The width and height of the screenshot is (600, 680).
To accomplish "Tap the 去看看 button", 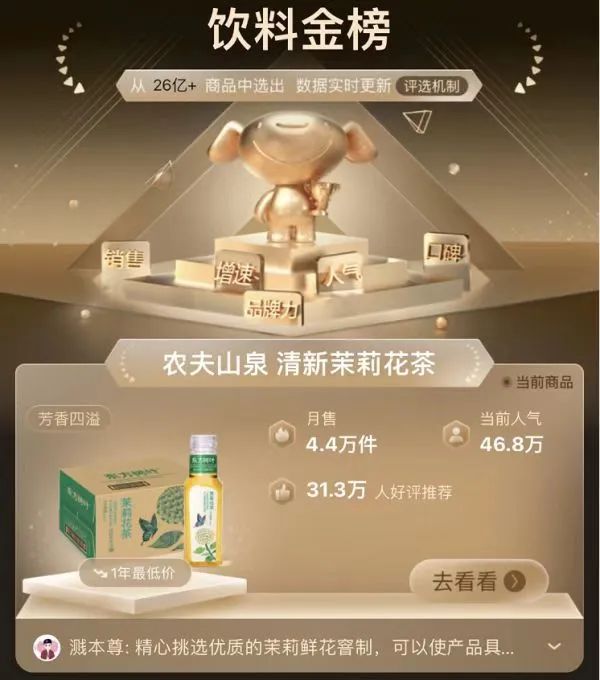I will [x=478, y=580].
